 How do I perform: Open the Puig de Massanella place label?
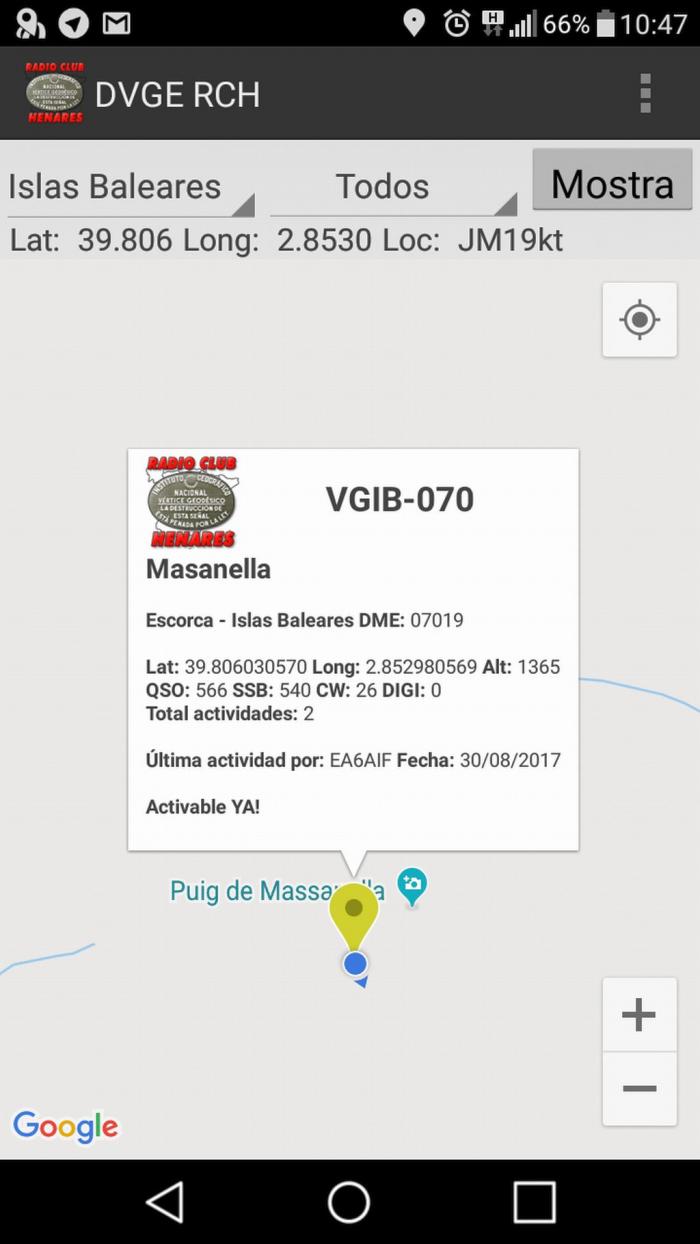point(277,891)
